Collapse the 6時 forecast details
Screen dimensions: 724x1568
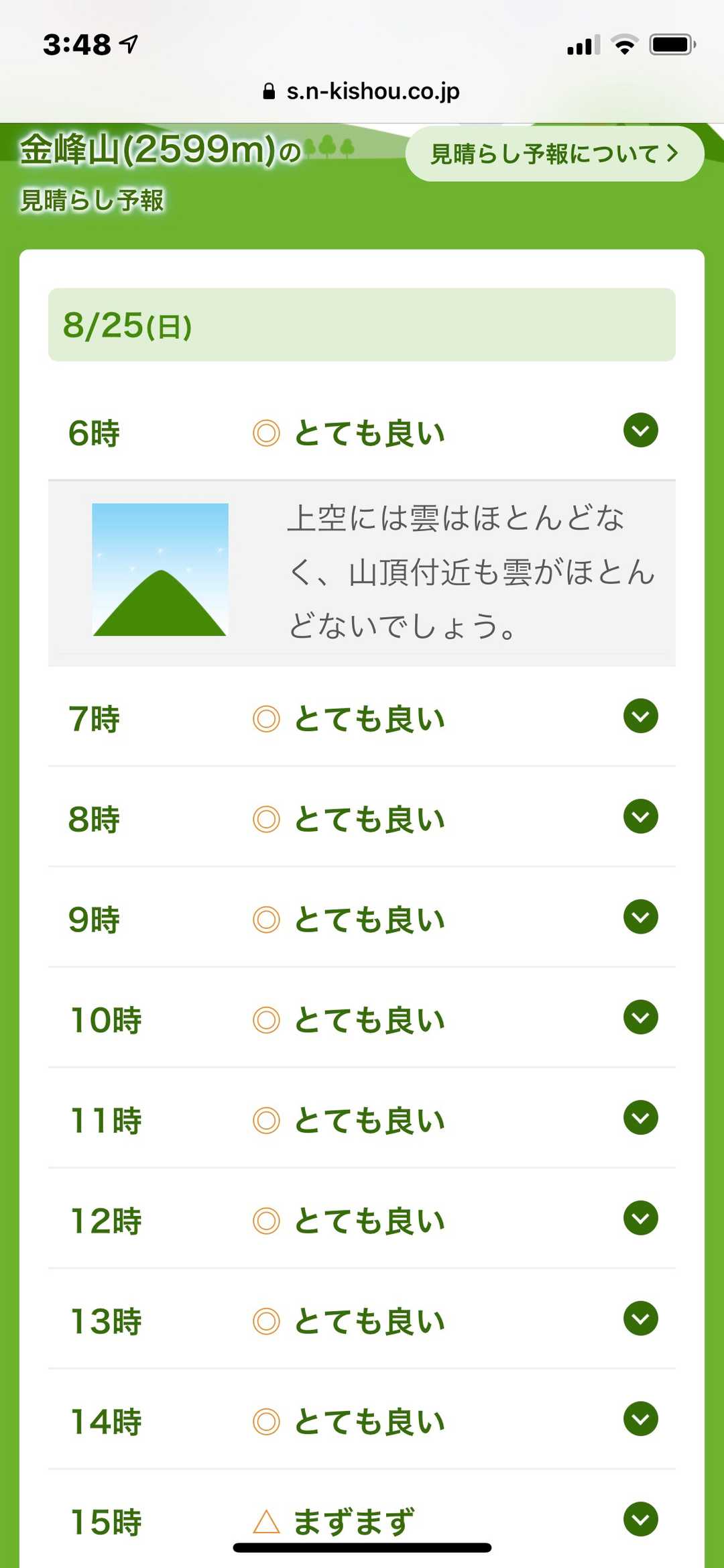pyautogui.click(x=640, y=431)
